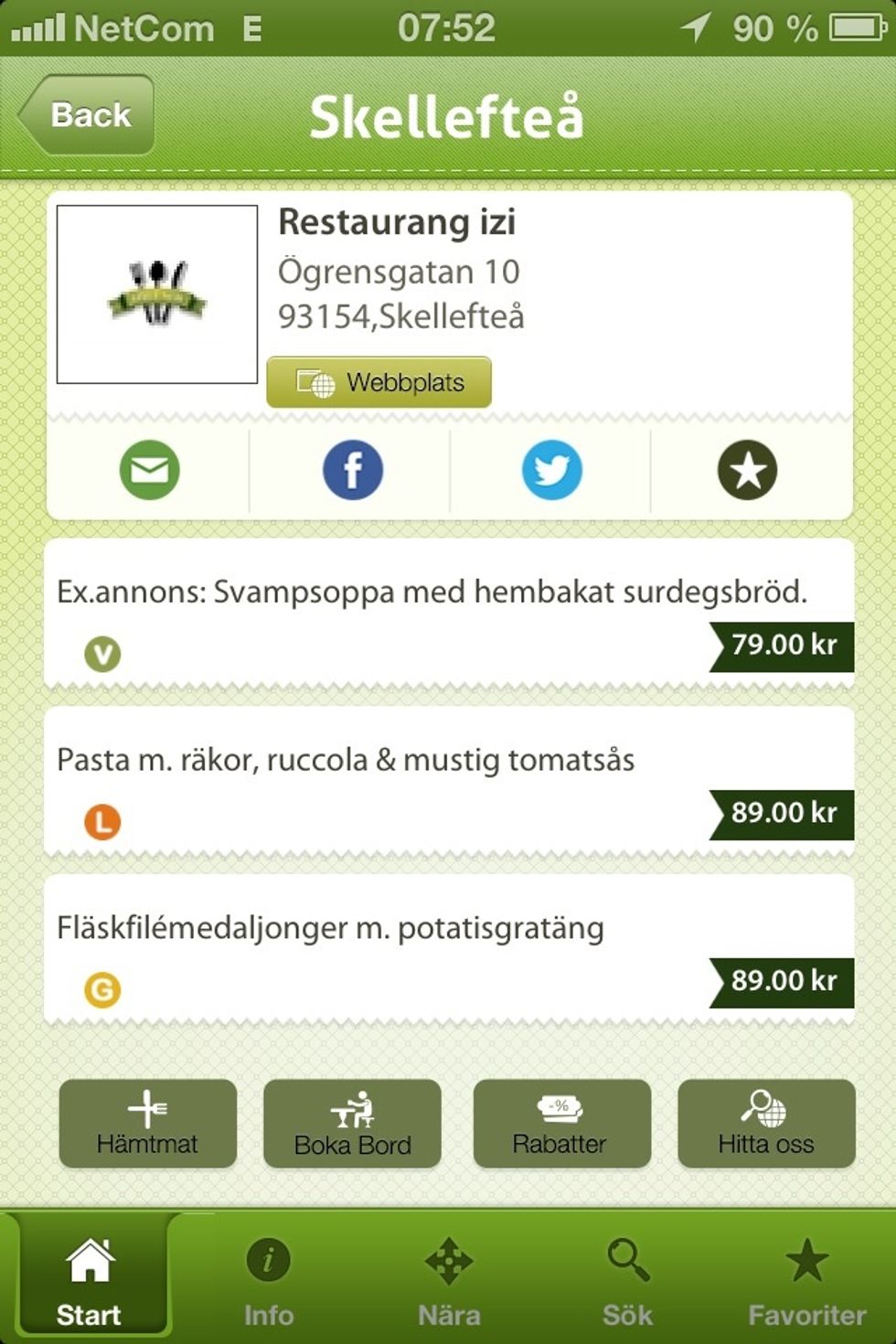896x1344 pixels.
Task: Tap the green V vegetarian badge
Action: [103, 654]
